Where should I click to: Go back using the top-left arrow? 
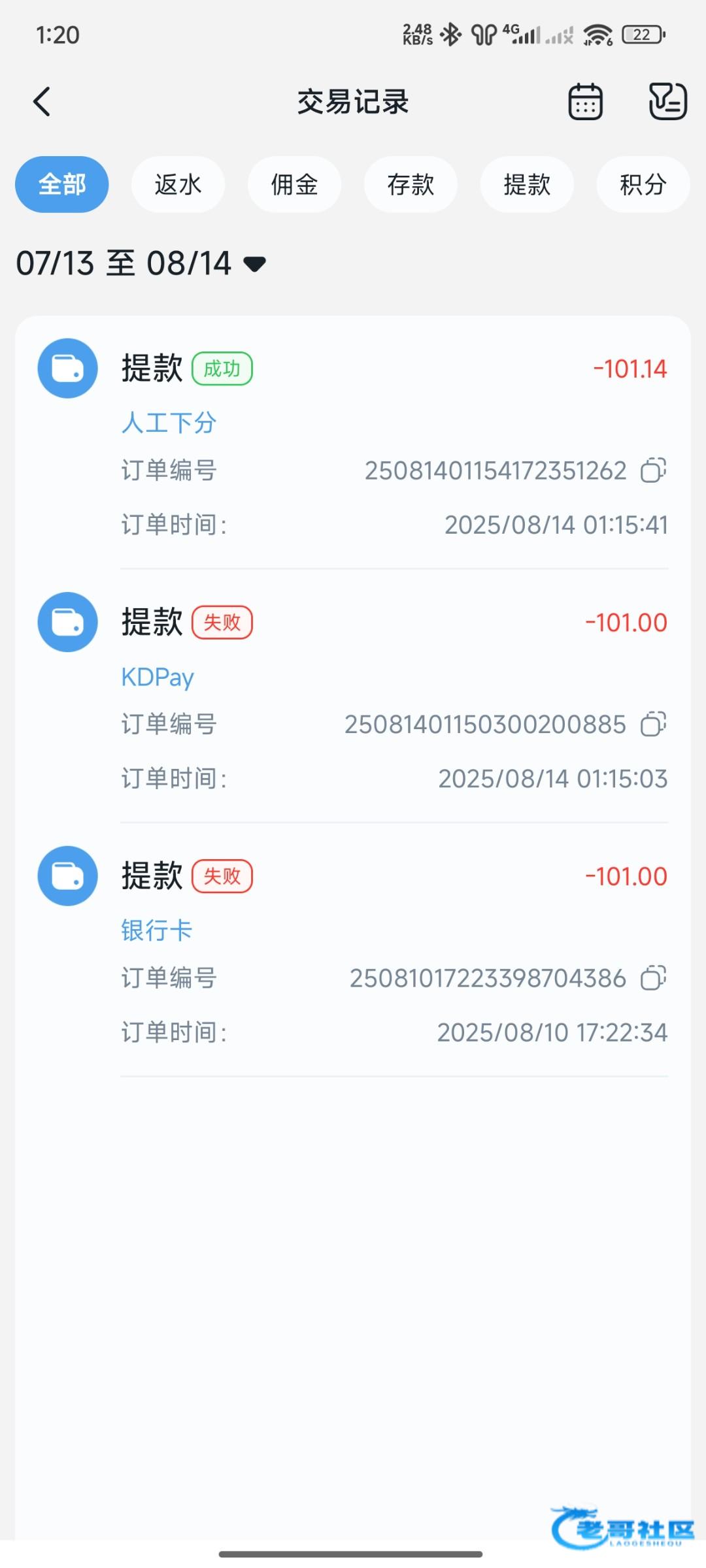coord(42,102)
